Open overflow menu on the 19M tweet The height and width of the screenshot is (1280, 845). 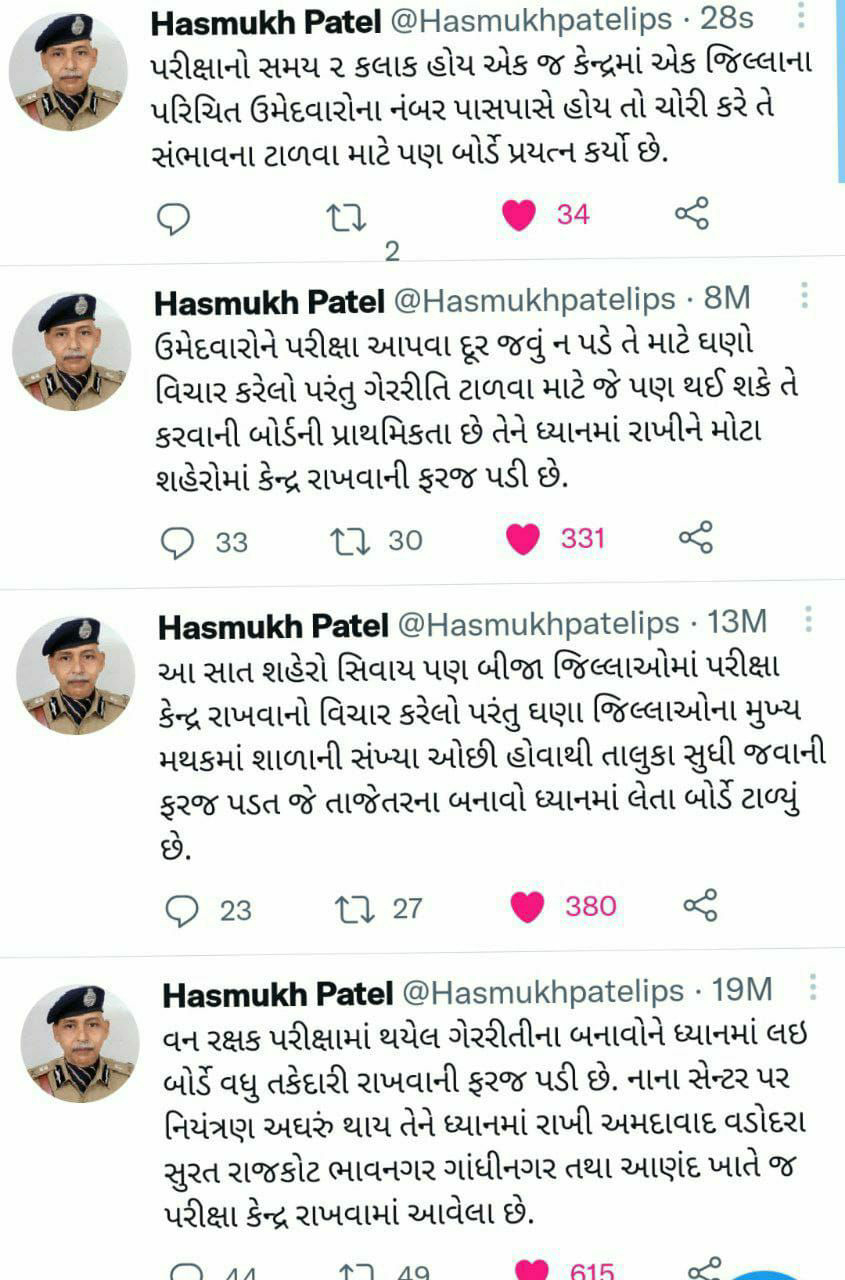[812, 988]
